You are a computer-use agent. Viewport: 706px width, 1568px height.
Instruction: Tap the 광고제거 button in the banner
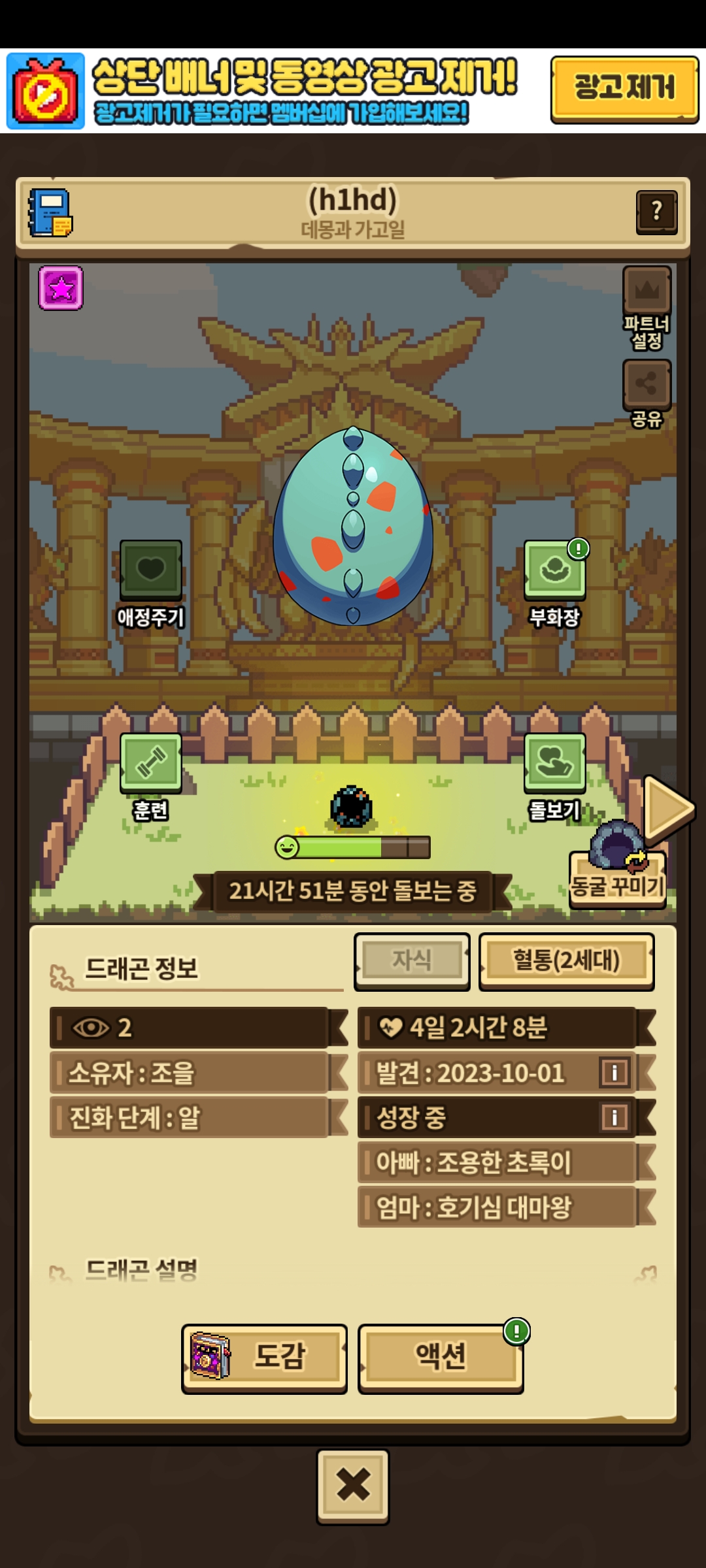coord(624,89)
